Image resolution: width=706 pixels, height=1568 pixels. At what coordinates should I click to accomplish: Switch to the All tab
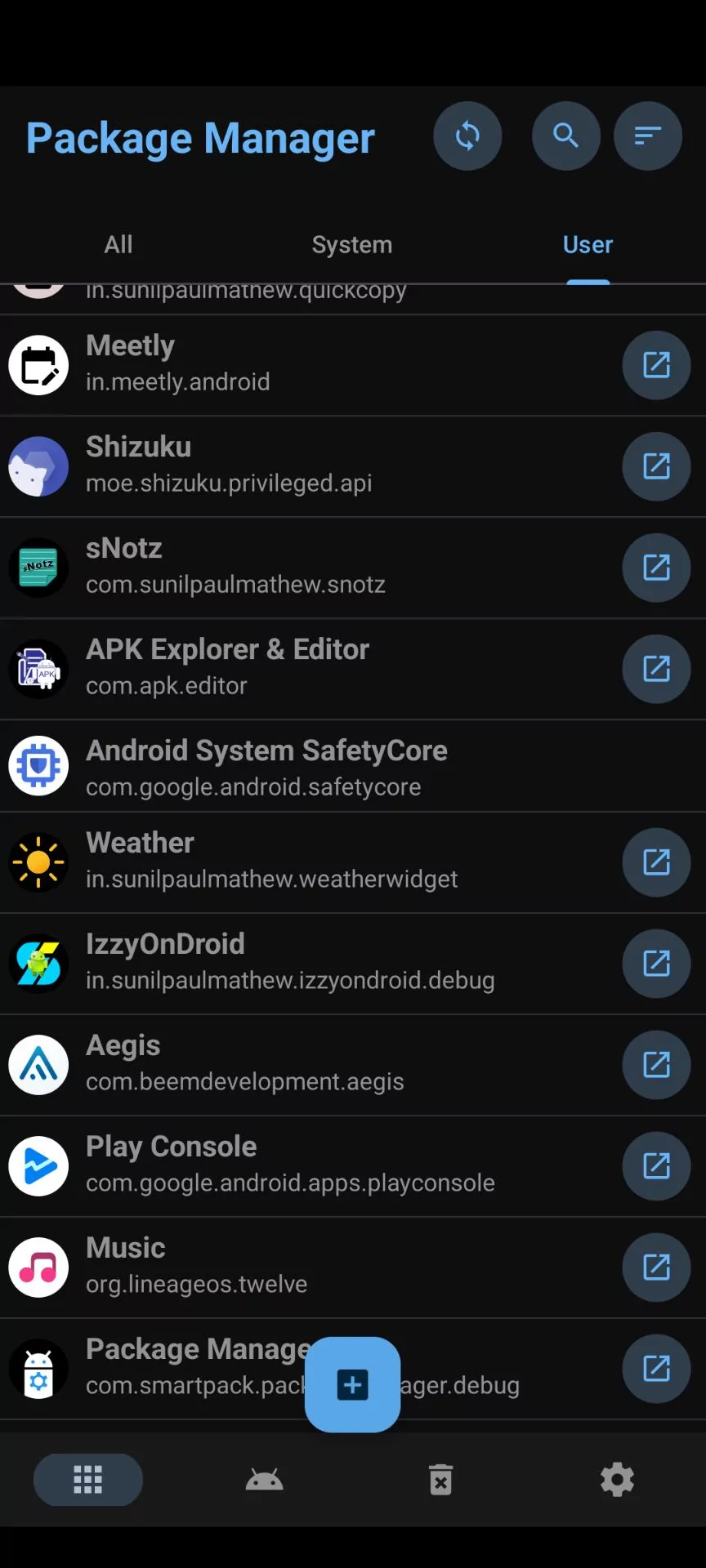pos(118,244)
